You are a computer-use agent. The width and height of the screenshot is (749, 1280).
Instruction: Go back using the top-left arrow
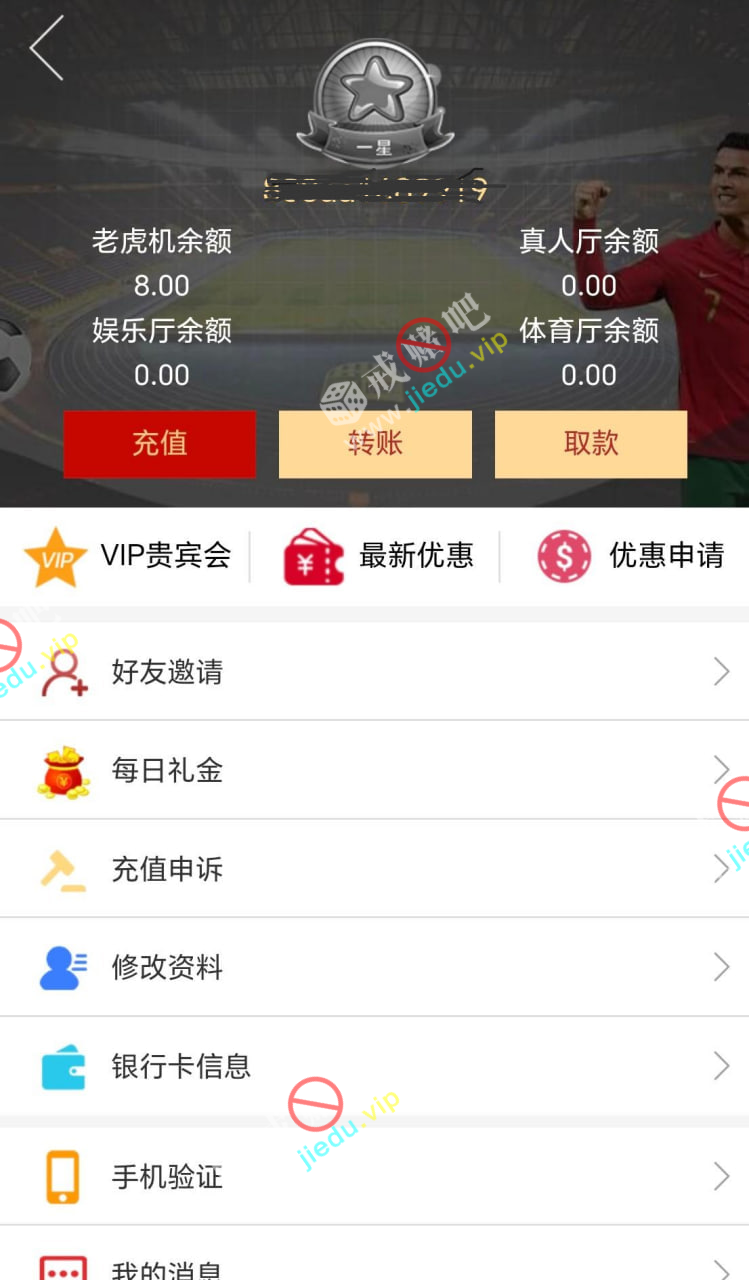46,48
